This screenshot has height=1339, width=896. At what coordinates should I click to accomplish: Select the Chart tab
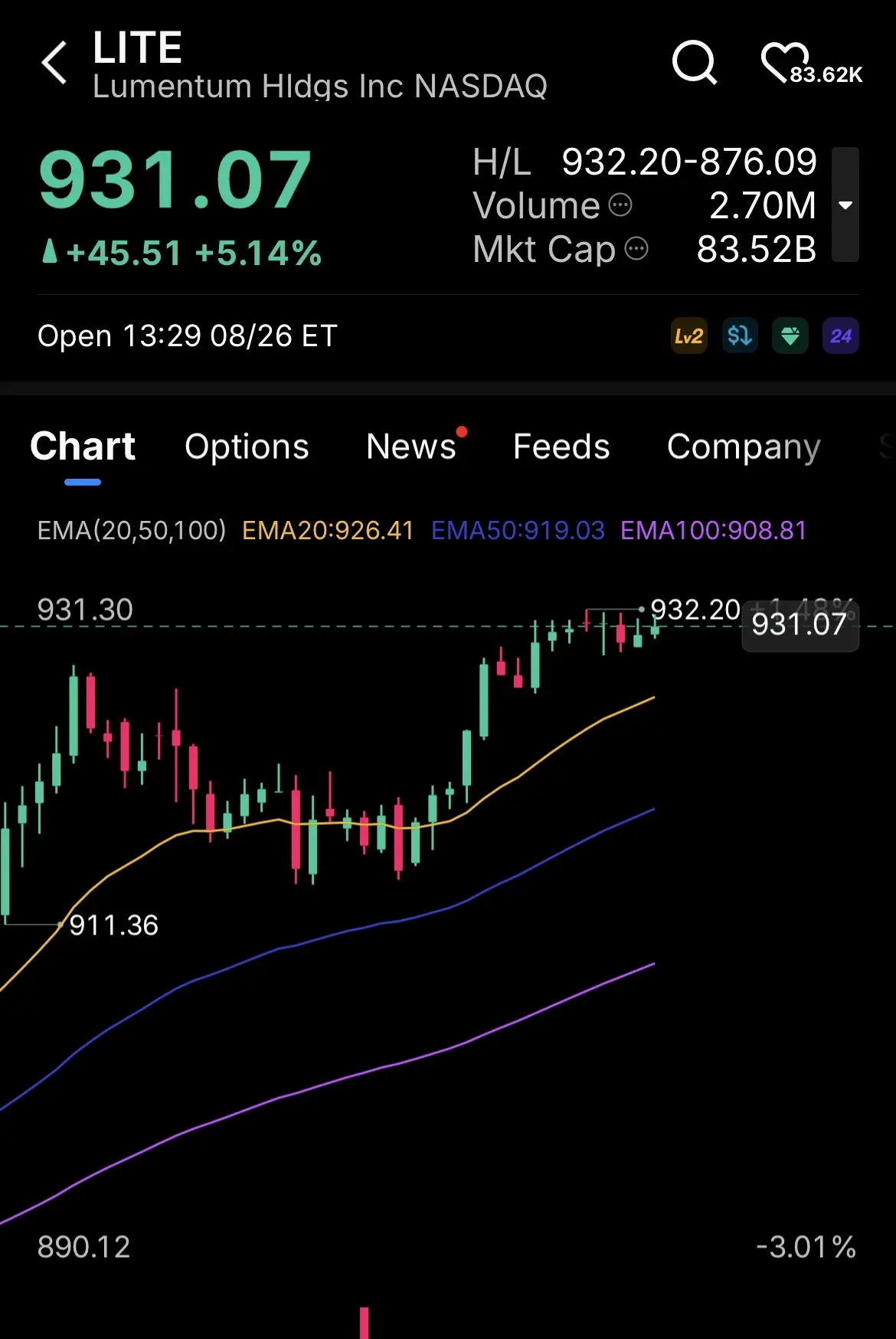[x=83, y=446]
